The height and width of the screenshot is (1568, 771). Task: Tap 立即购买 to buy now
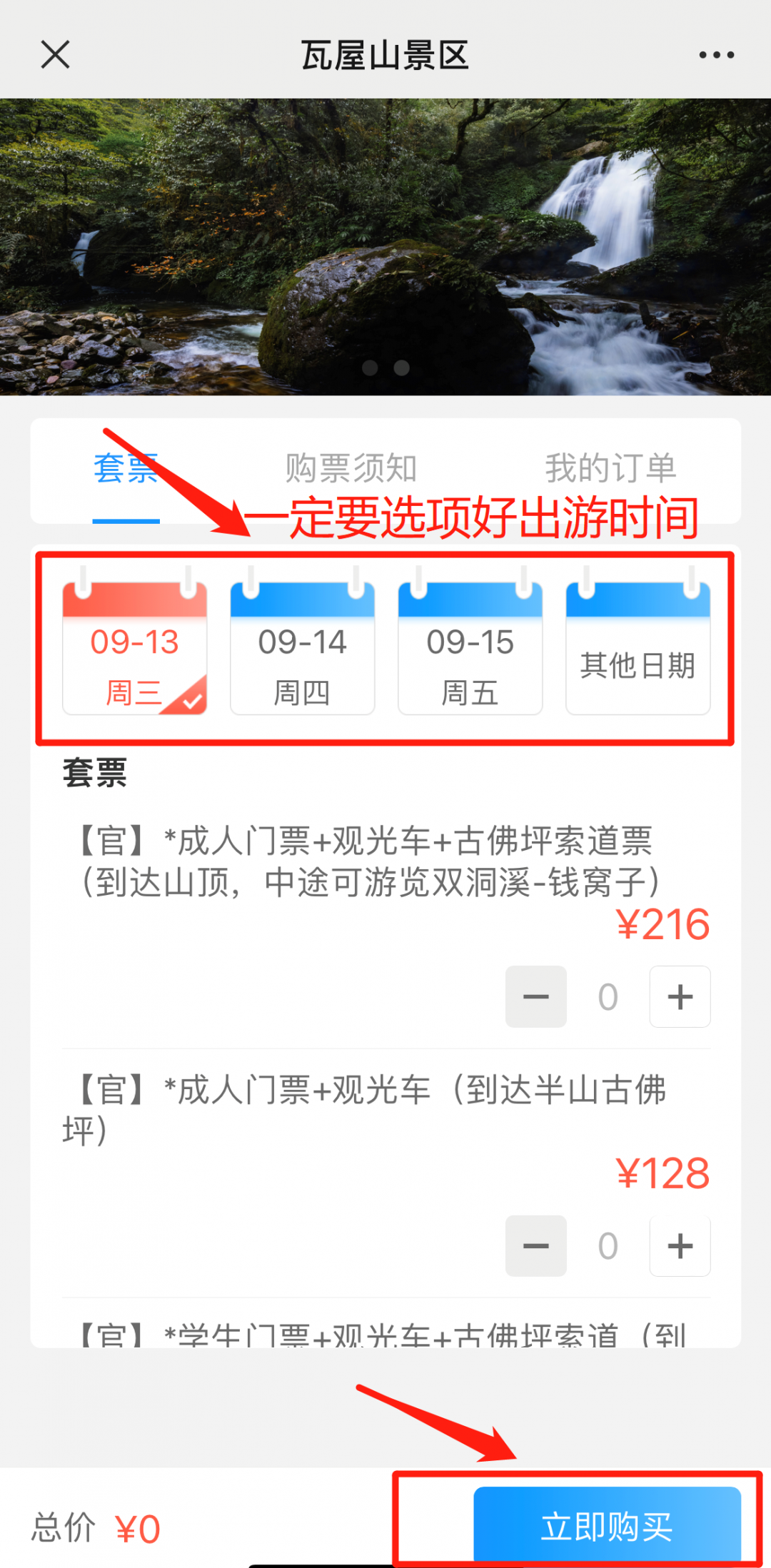tap(607, 1525)
